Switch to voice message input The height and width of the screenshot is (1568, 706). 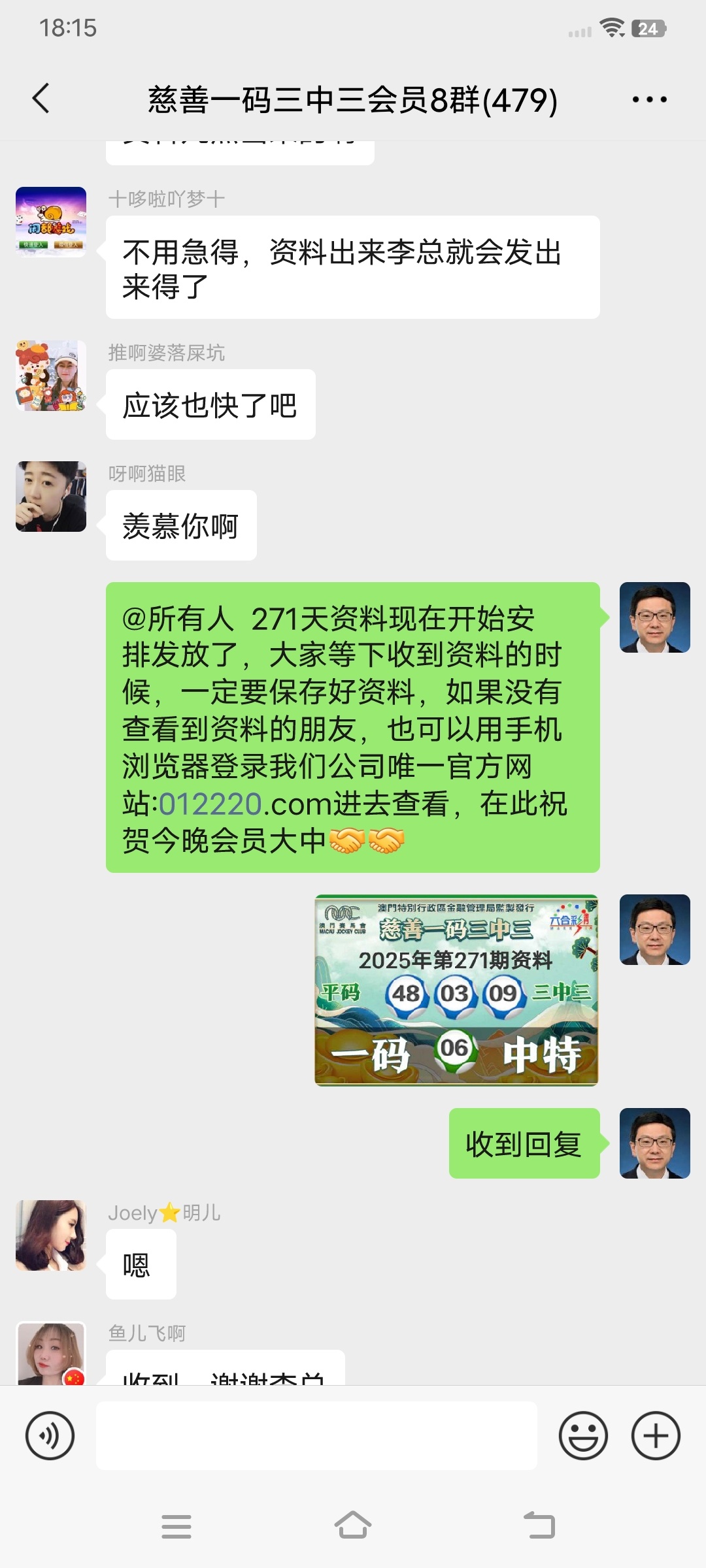[x=50, y=1436]
